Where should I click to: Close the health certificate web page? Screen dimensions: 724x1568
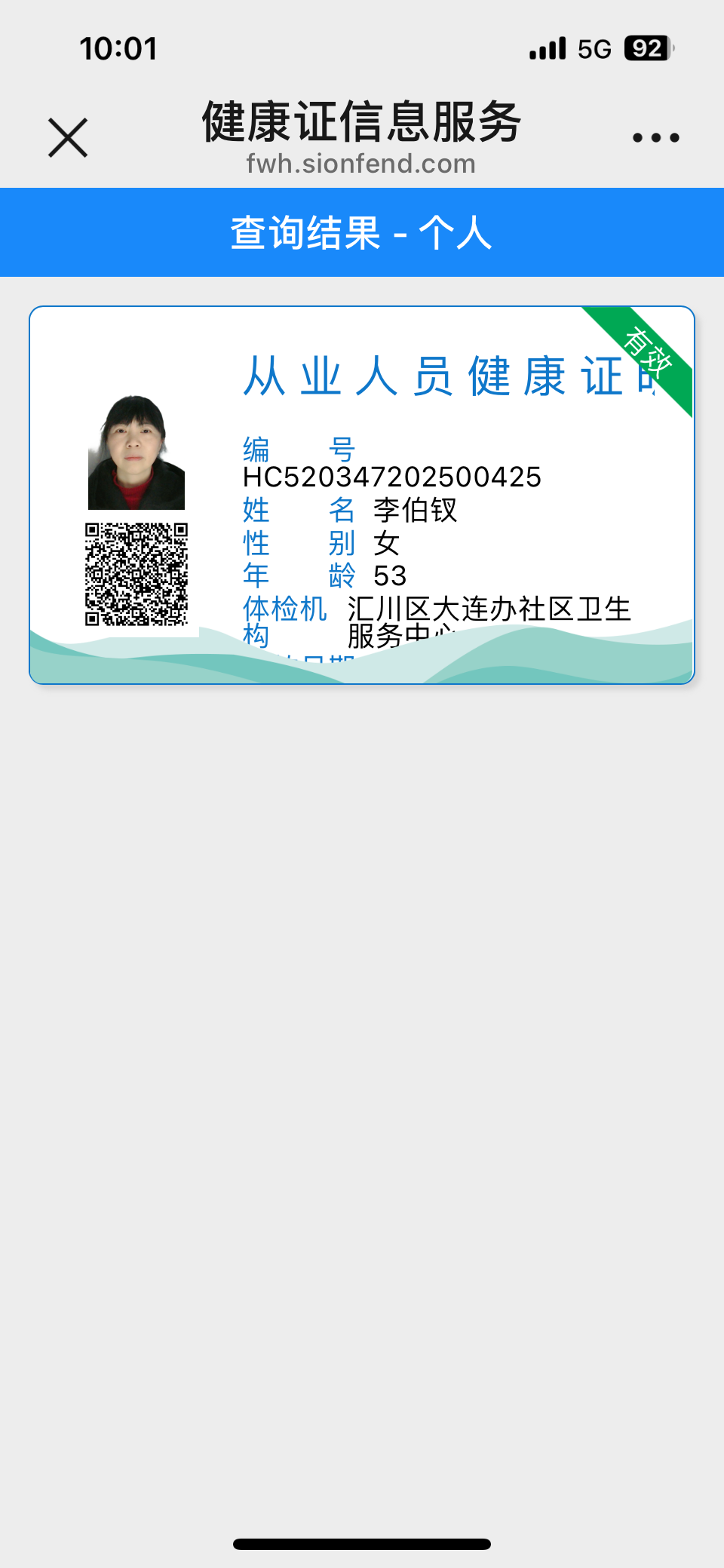pos(68,137)
